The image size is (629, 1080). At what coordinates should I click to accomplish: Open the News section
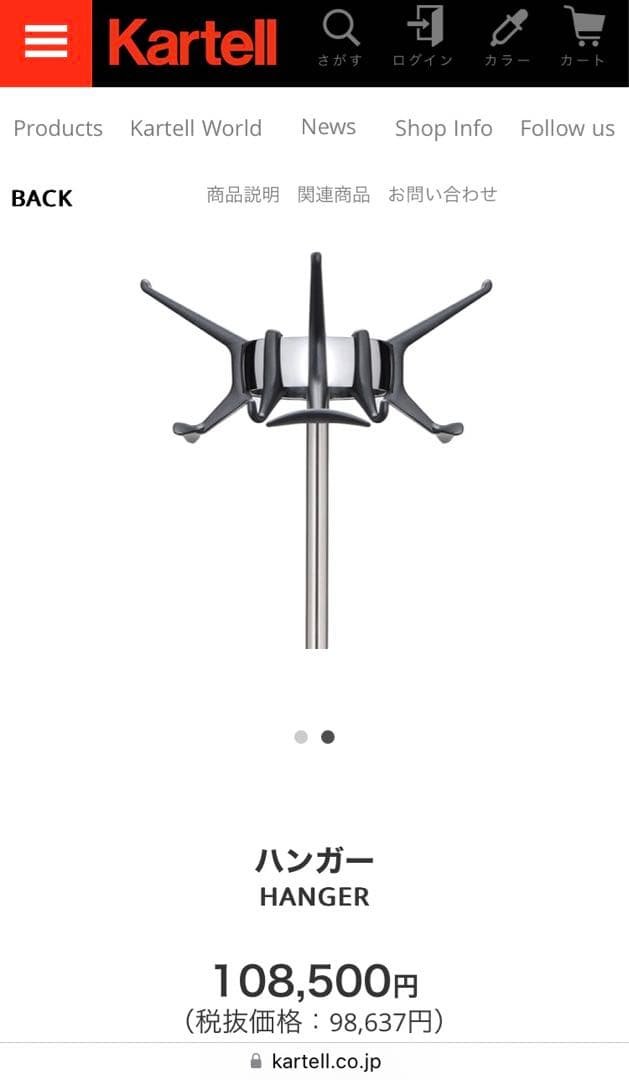point(328,127)
